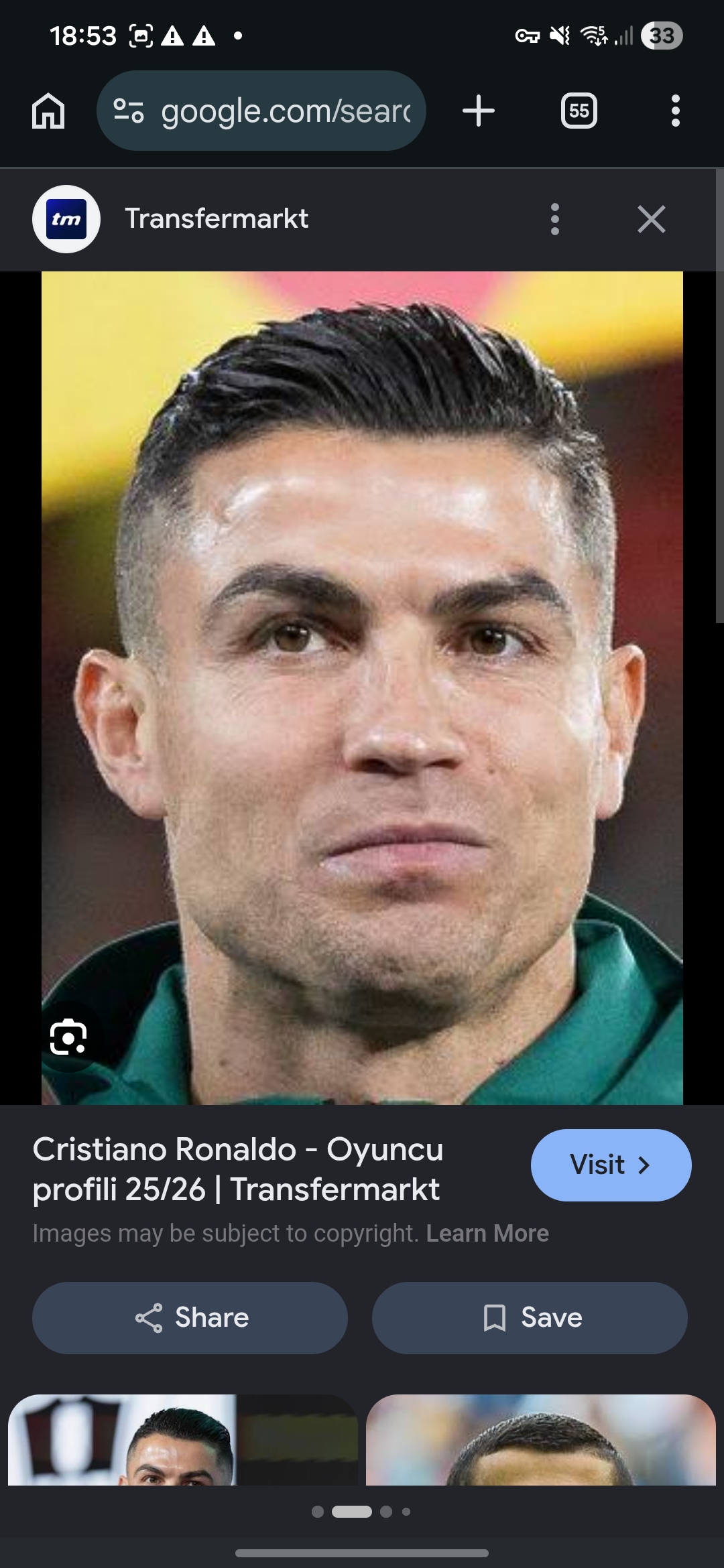Viewport: 724px width, 1568px height.
Task: Tap the google.com address bar
Action: (x=261, y=111)
